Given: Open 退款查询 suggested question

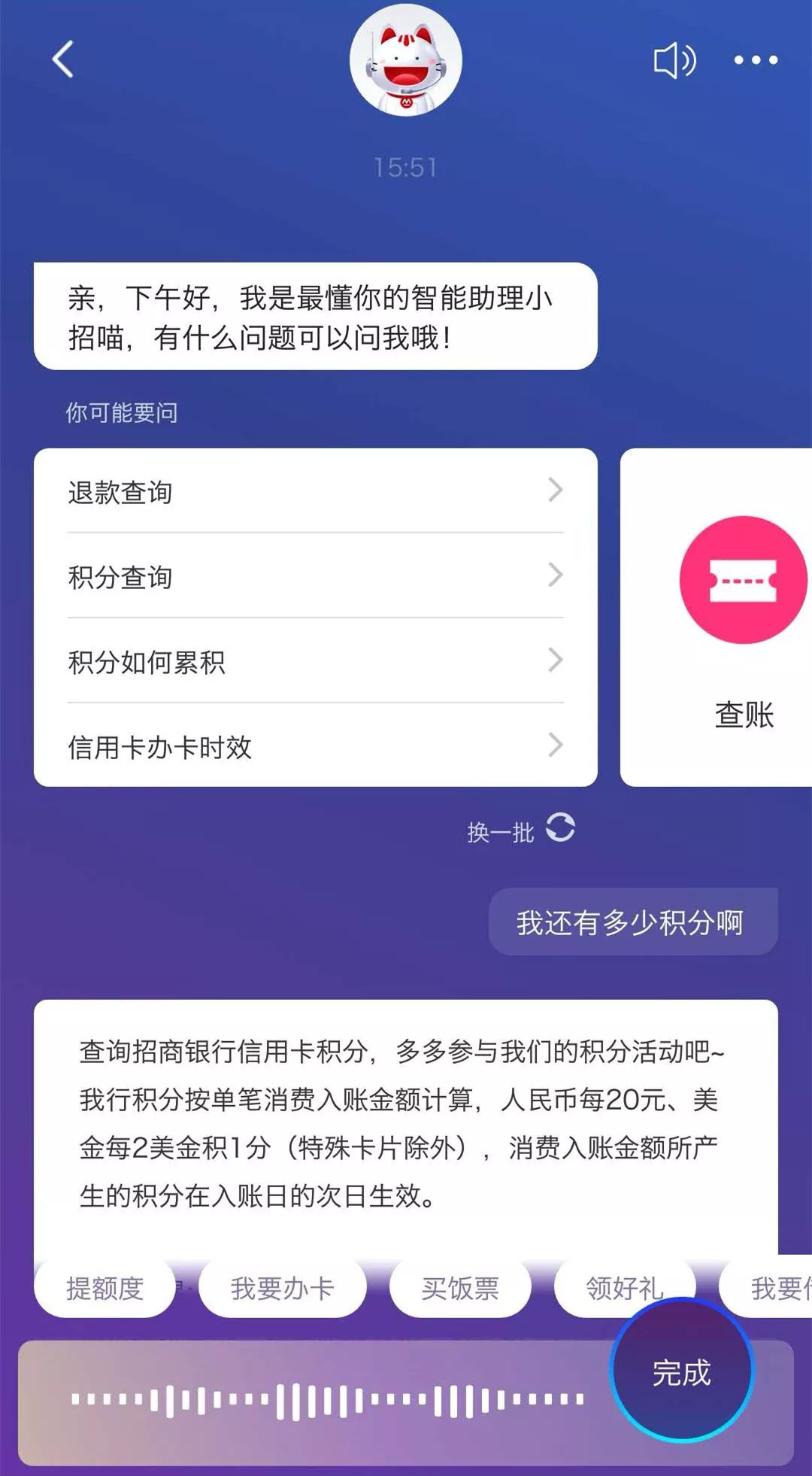Looking at the screenshot, I should click(315, 492).
